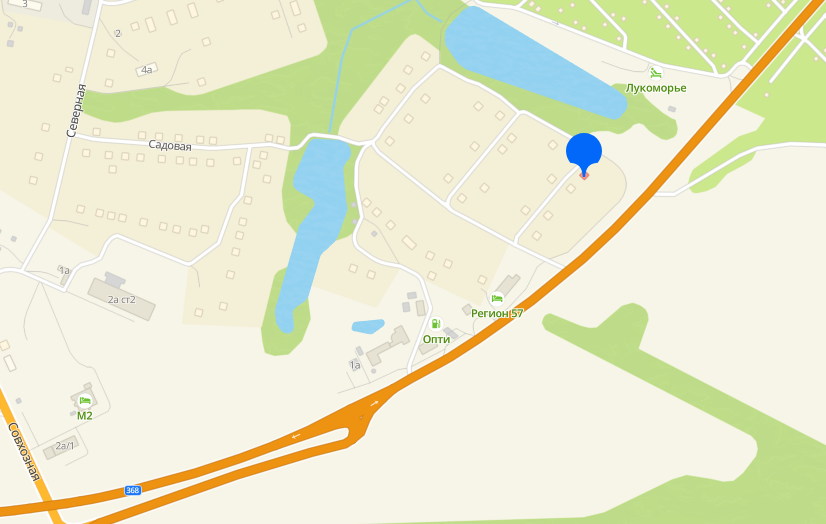This screenshot has width=826, height=524.
Task: Open the Регион 57 hotel marker
Action: point(497,298)
